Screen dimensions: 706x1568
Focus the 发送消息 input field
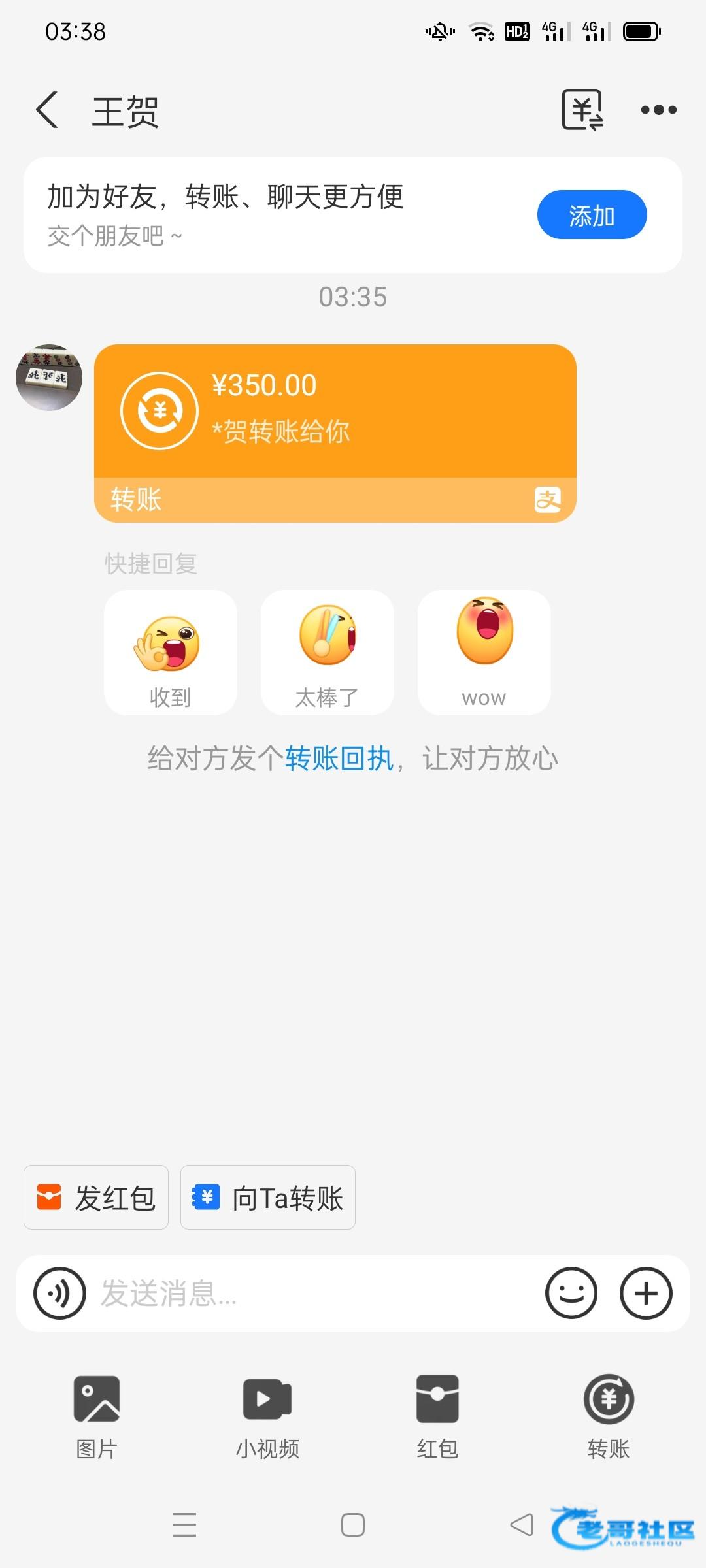click(x=314, y=1293)
